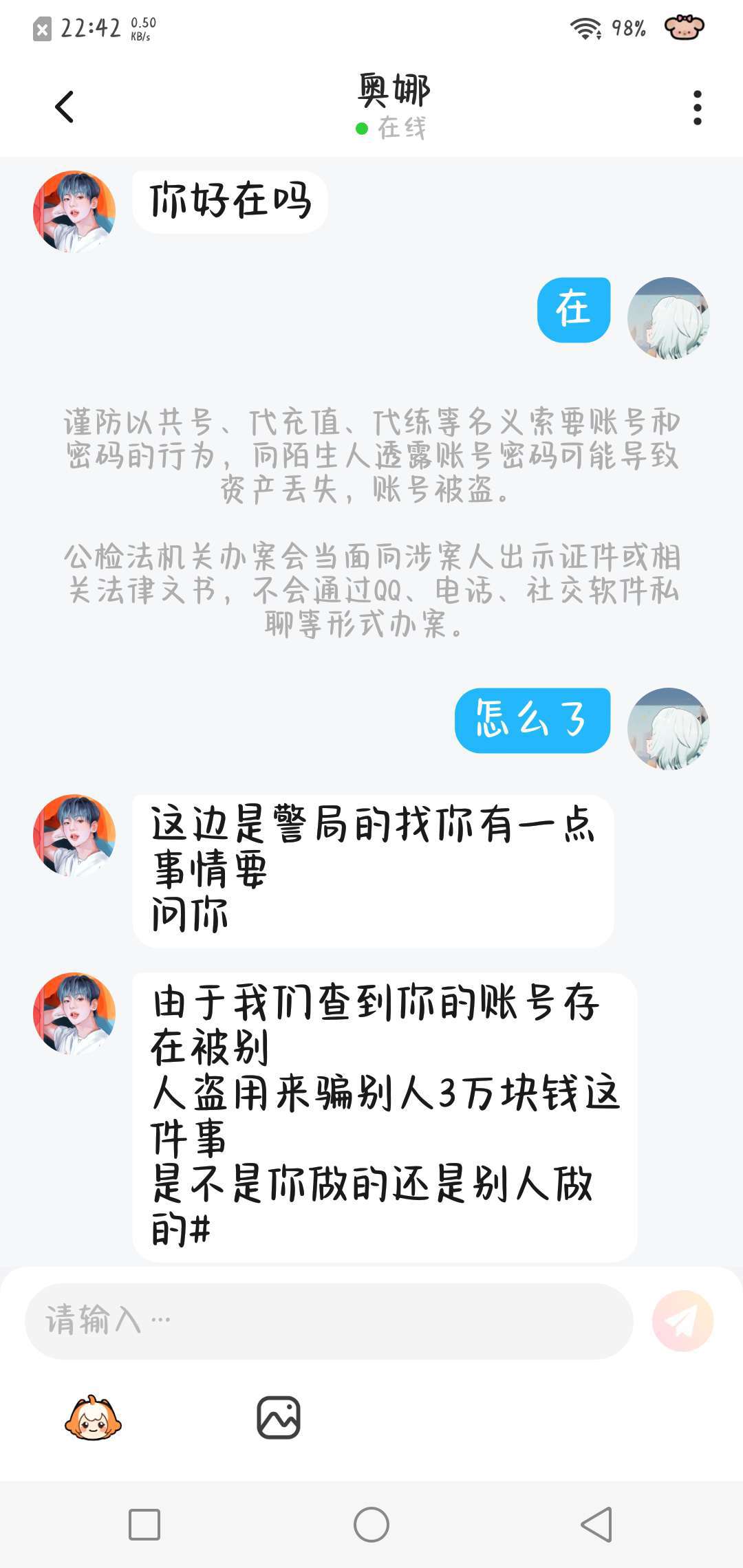
Task: Go to the system home screen
Action: click(371, 1525)
